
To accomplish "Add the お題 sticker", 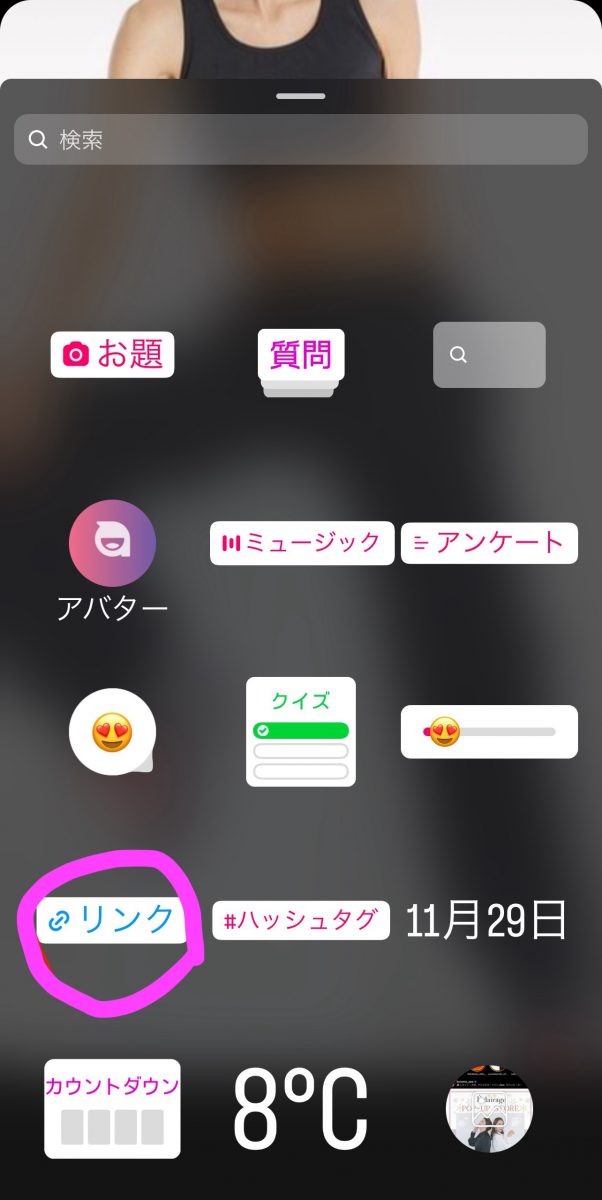I will (x=113, y=354).
